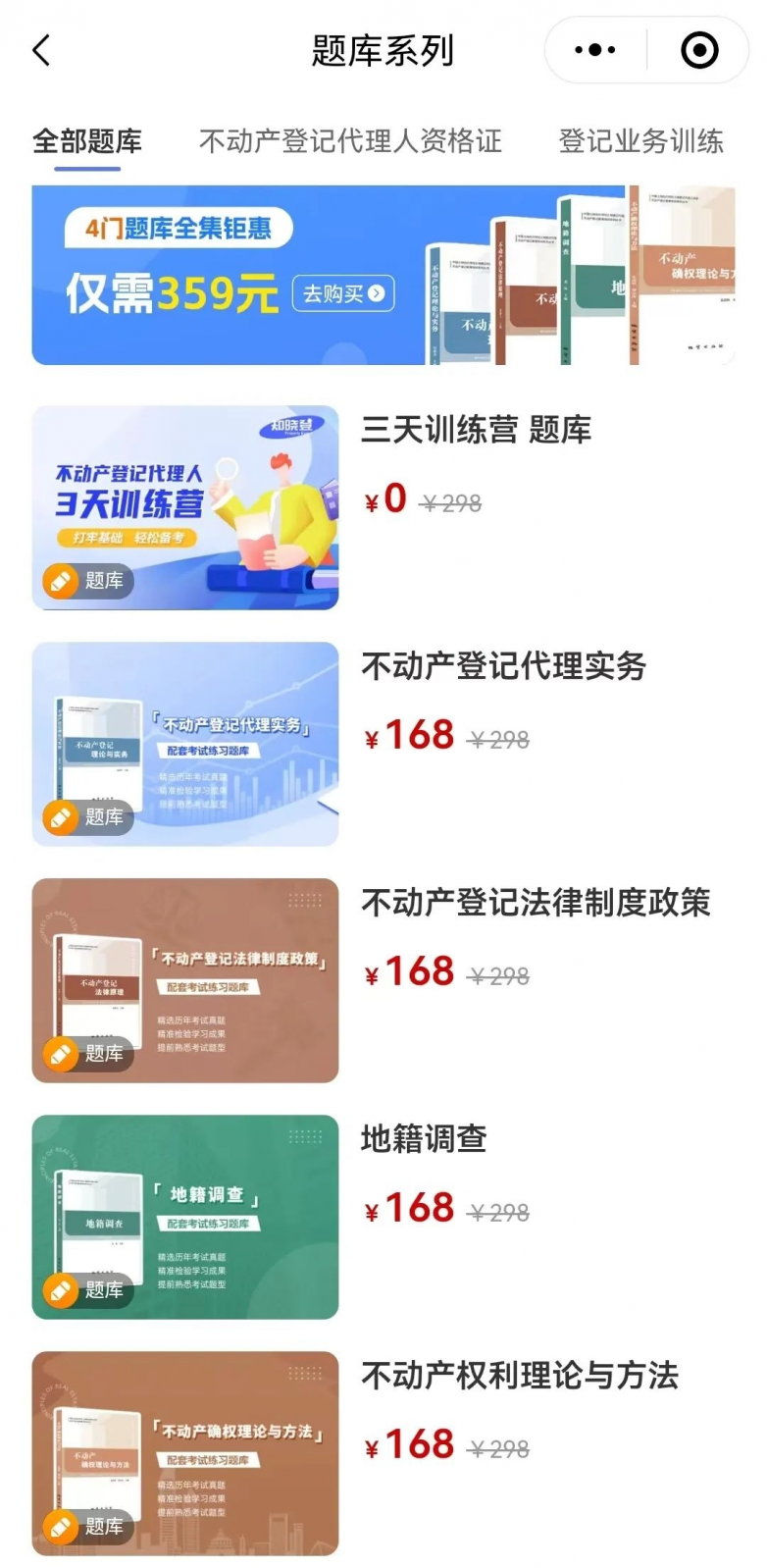Switch to the 不动产登记代理人资格证 tab
The width and height of the screenshot is (767, 1568).
point(350,141)
